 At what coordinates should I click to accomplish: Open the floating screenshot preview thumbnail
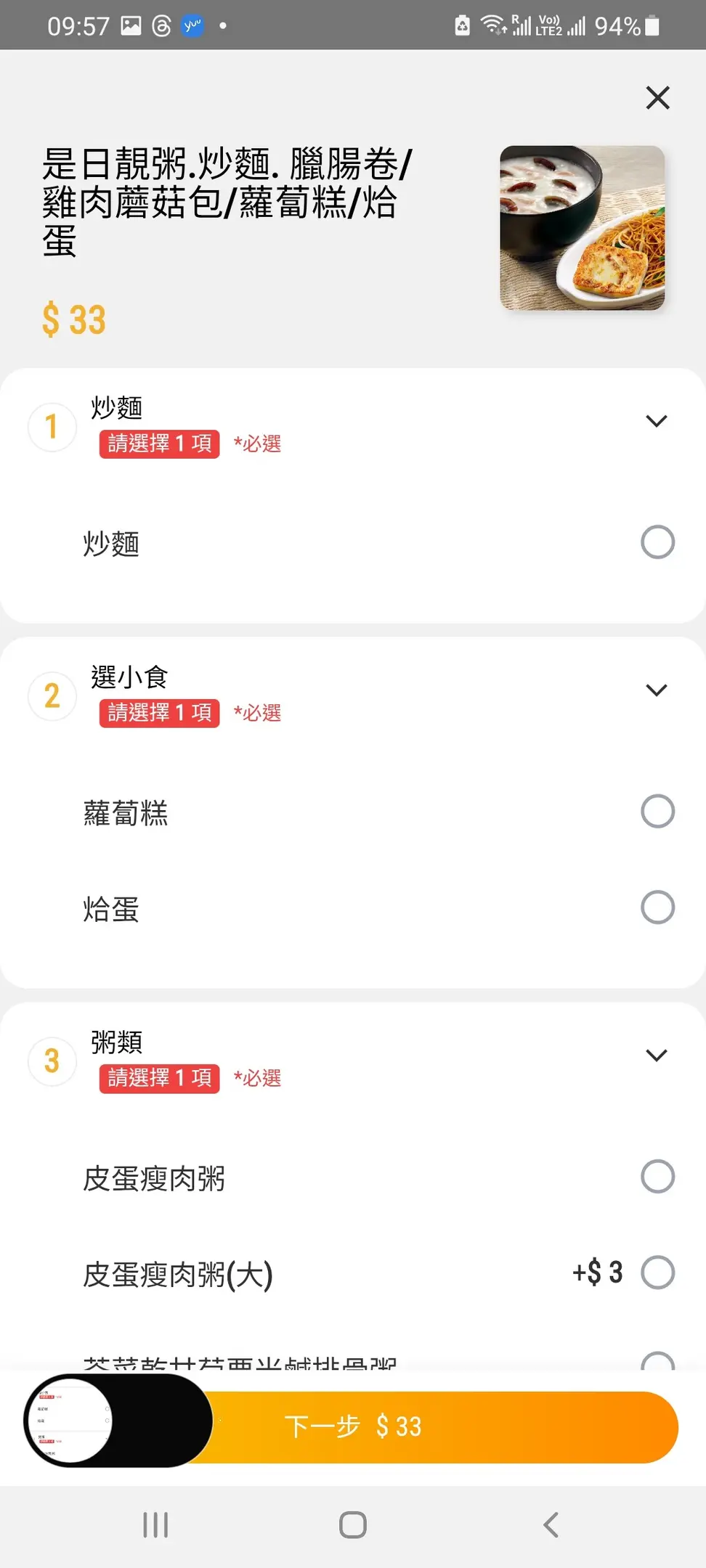(70, 1421)
